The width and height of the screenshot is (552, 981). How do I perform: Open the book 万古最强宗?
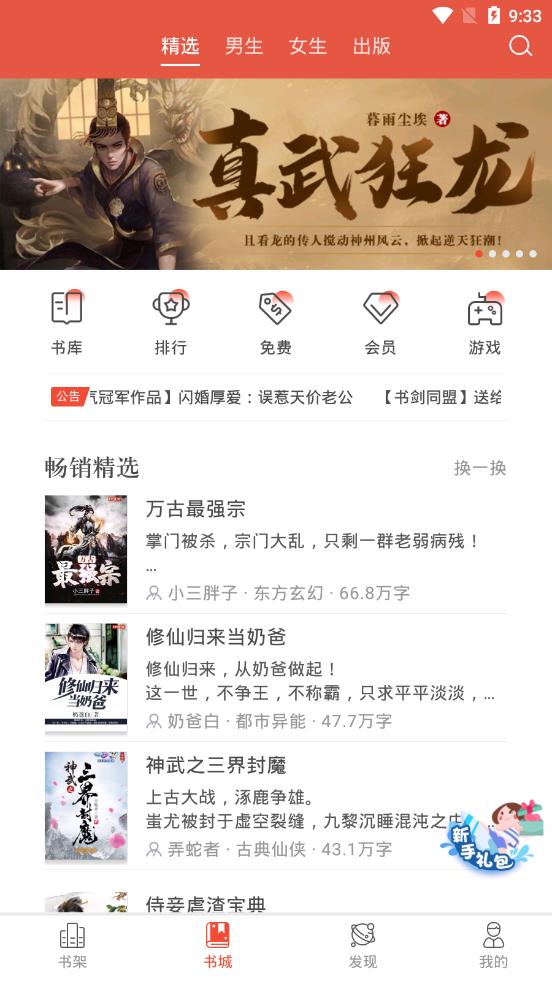[276, 550]
